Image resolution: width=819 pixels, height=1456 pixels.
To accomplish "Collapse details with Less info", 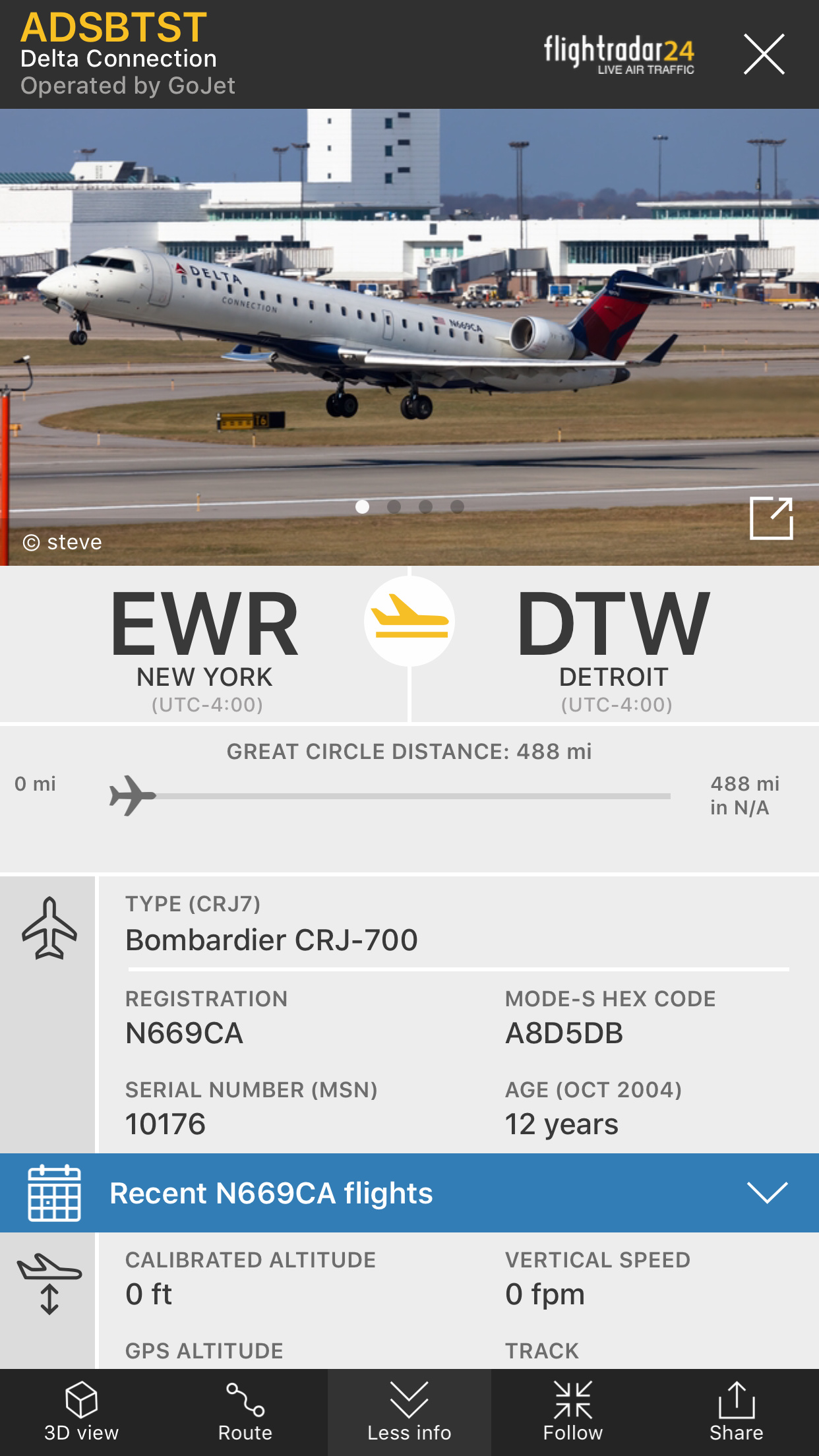I will 409,1412.
